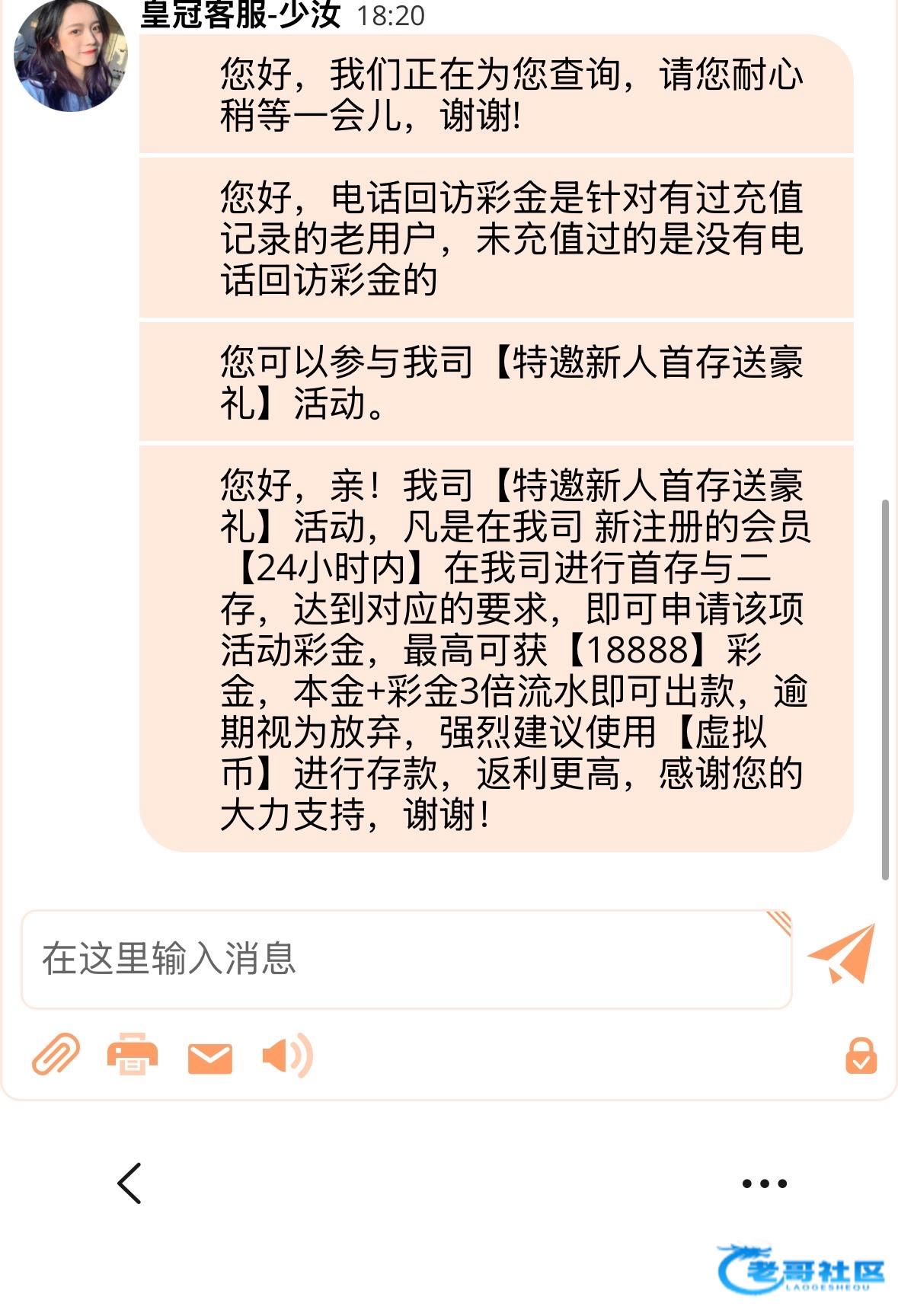Screen dimensions: 898x1316
Task: Send the message with the paper plane icon
Action: pos(842,954)
